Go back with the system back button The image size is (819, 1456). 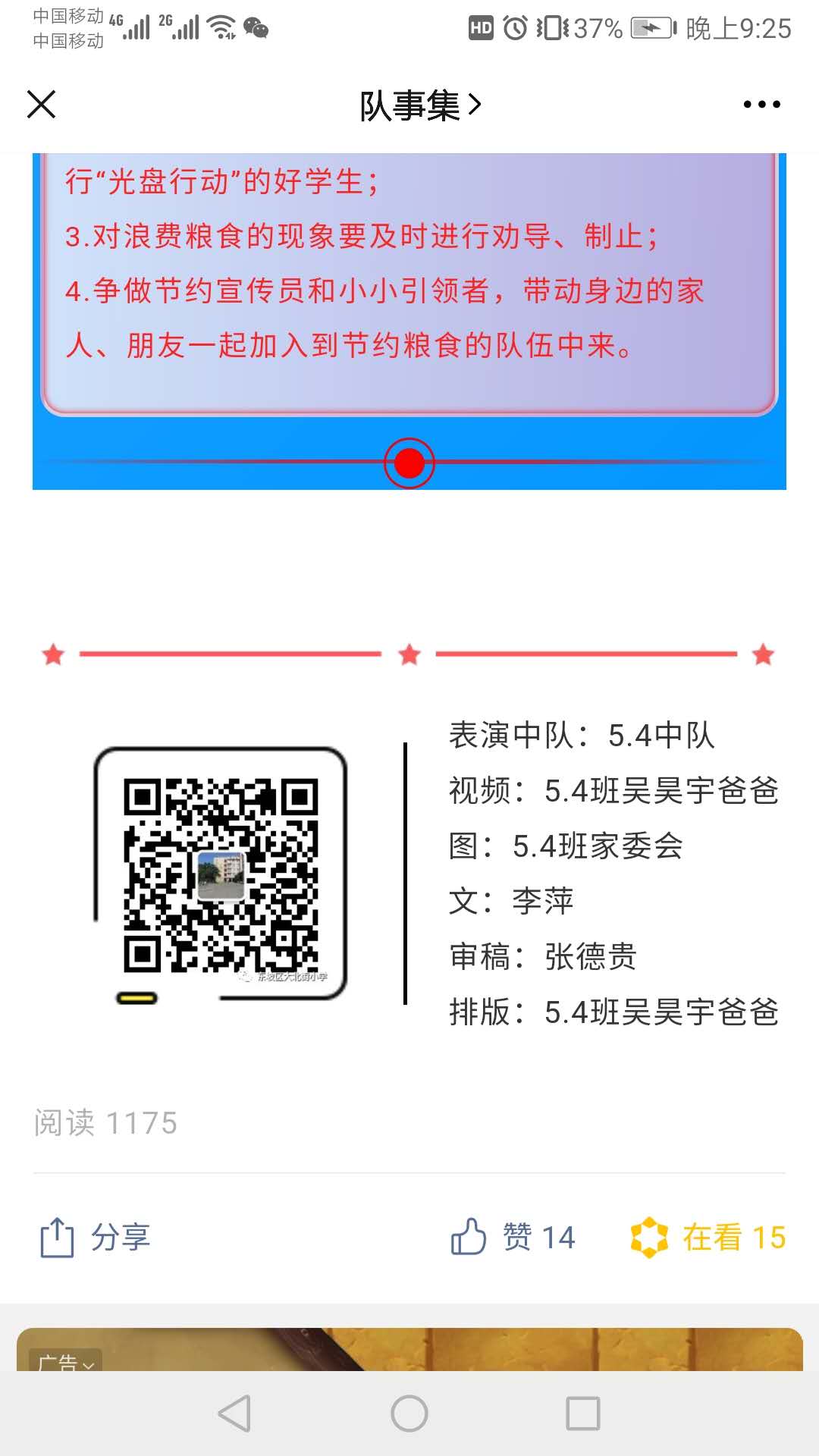[x=234, y=1414]
